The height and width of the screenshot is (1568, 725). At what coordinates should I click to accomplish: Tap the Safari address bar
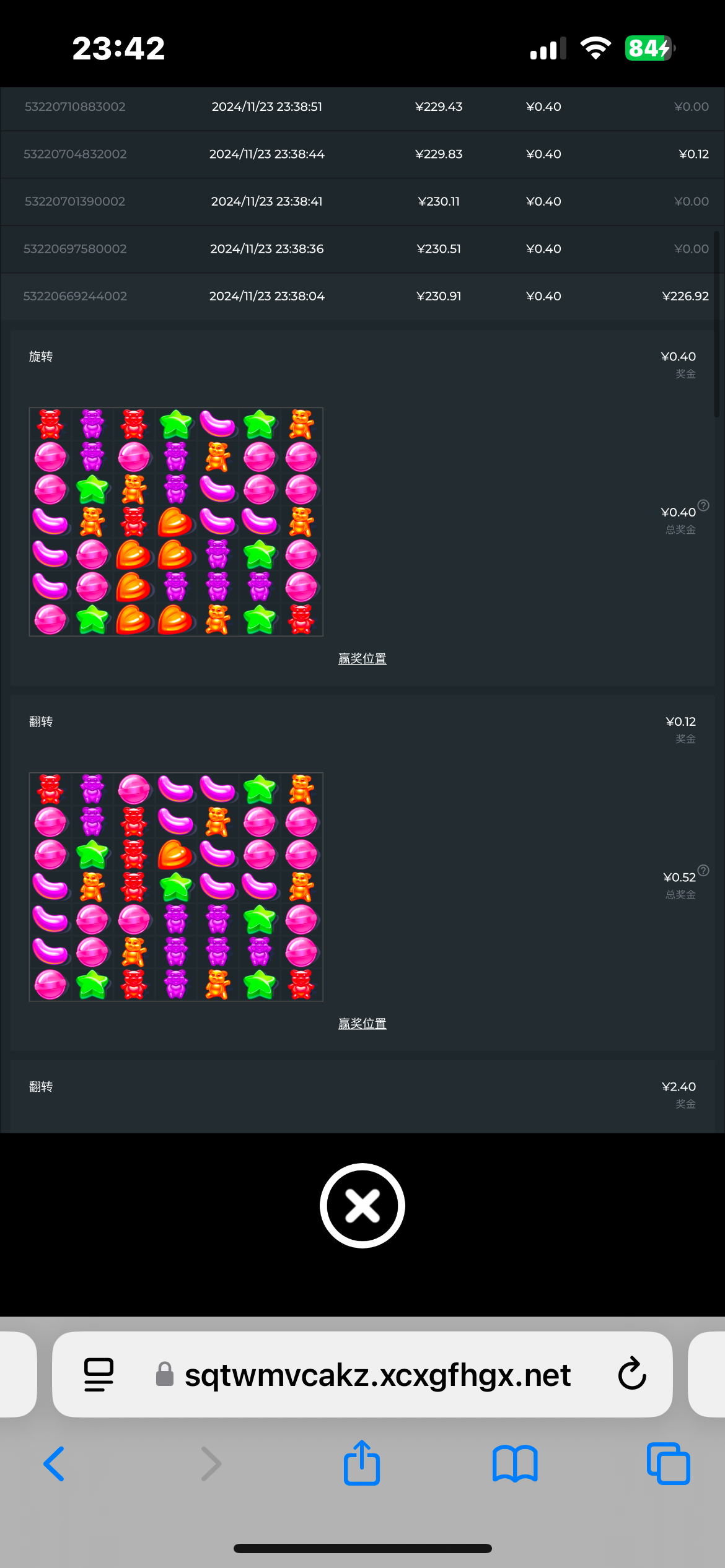tap(377, 1375)
